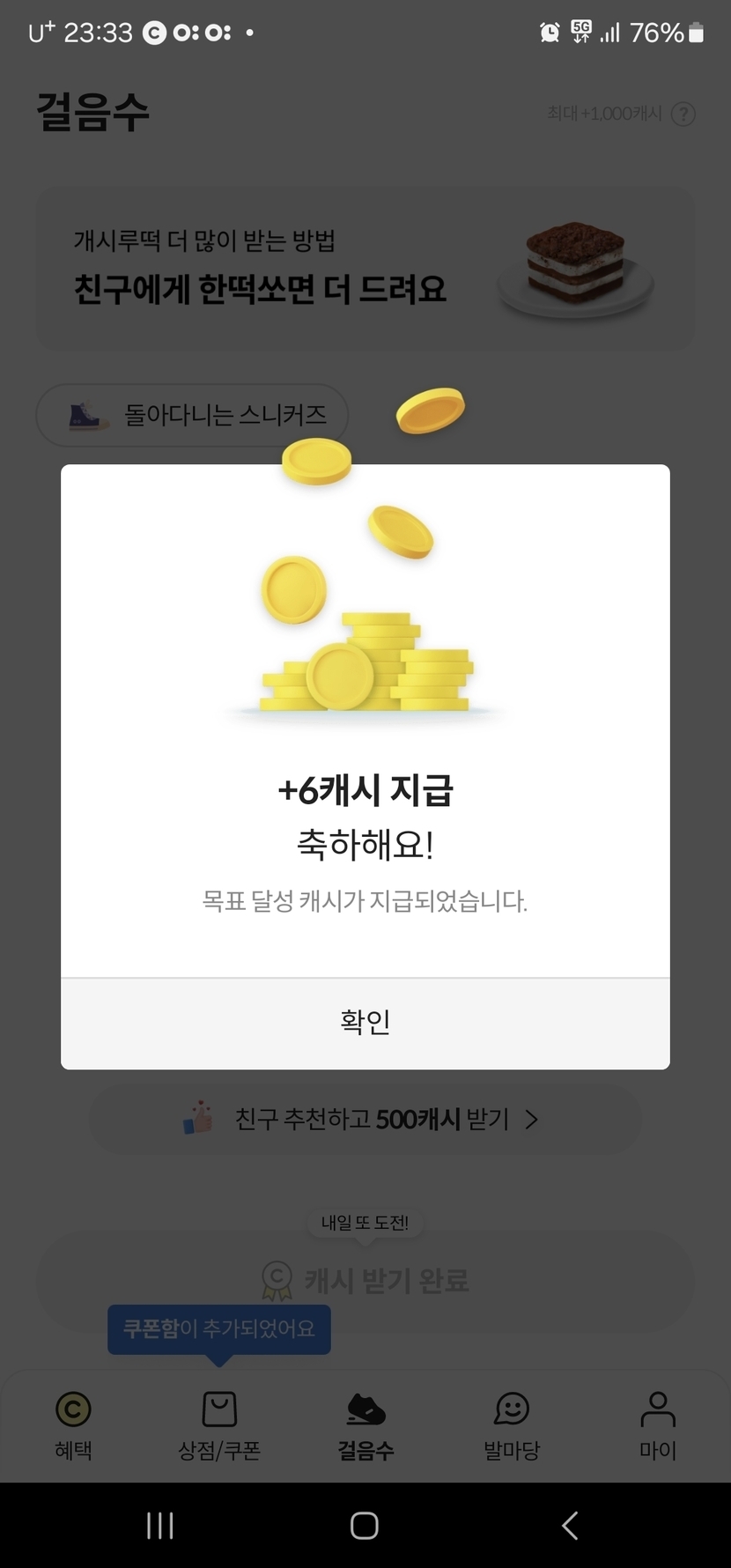Go back with the system back button
The image size is (731, 1568).
coord(570,1525)
